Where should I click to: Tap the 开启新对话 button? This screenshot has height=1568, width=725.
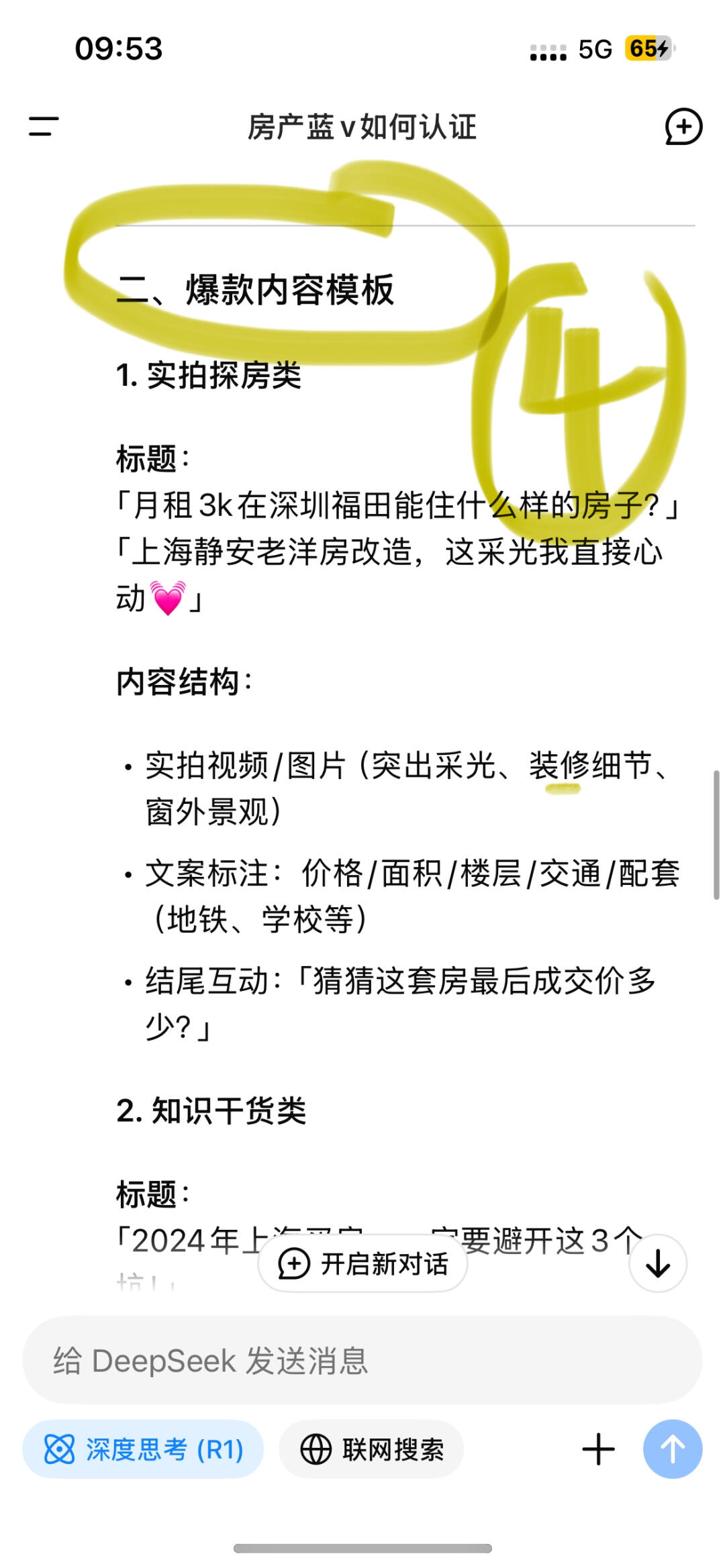coord(362,1264)
